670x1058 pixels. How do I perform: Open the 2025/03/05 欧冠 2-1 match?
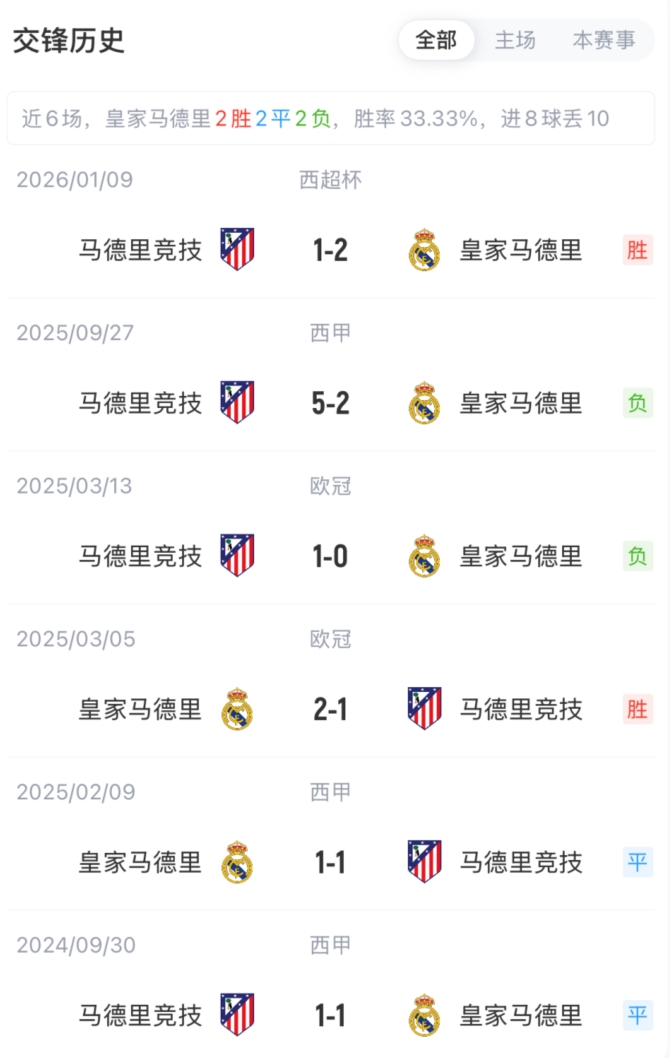pyautogui.click(x=330, y=709)
